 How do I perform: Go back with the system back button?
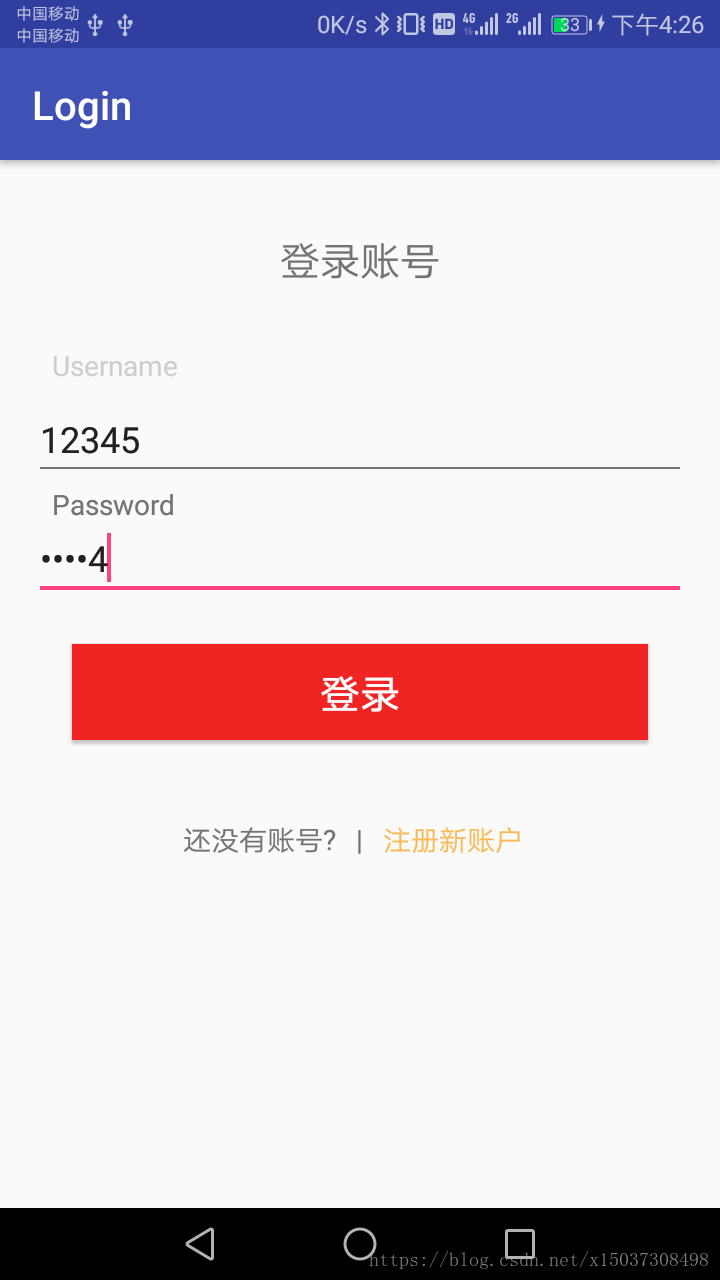point(200,1244)
